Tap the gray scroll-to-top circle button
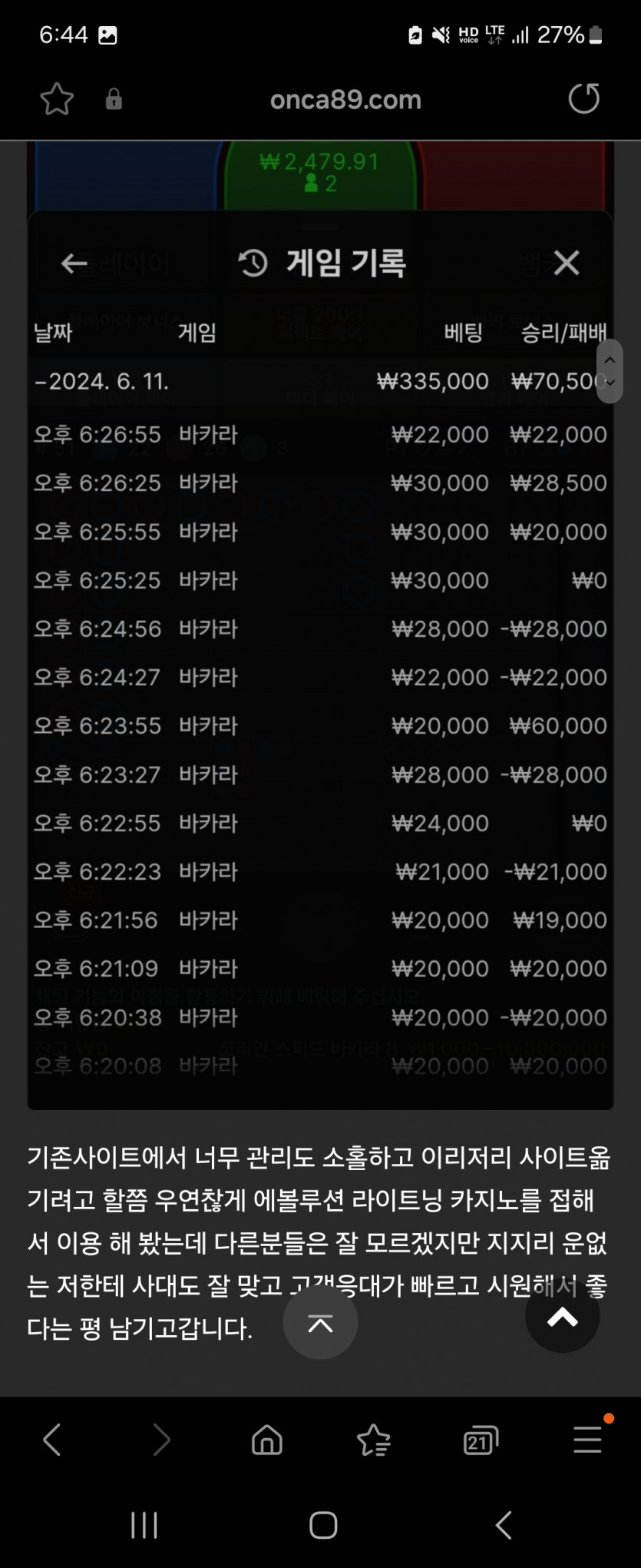Screen dimensions: 641x1568 (320, 1323)
